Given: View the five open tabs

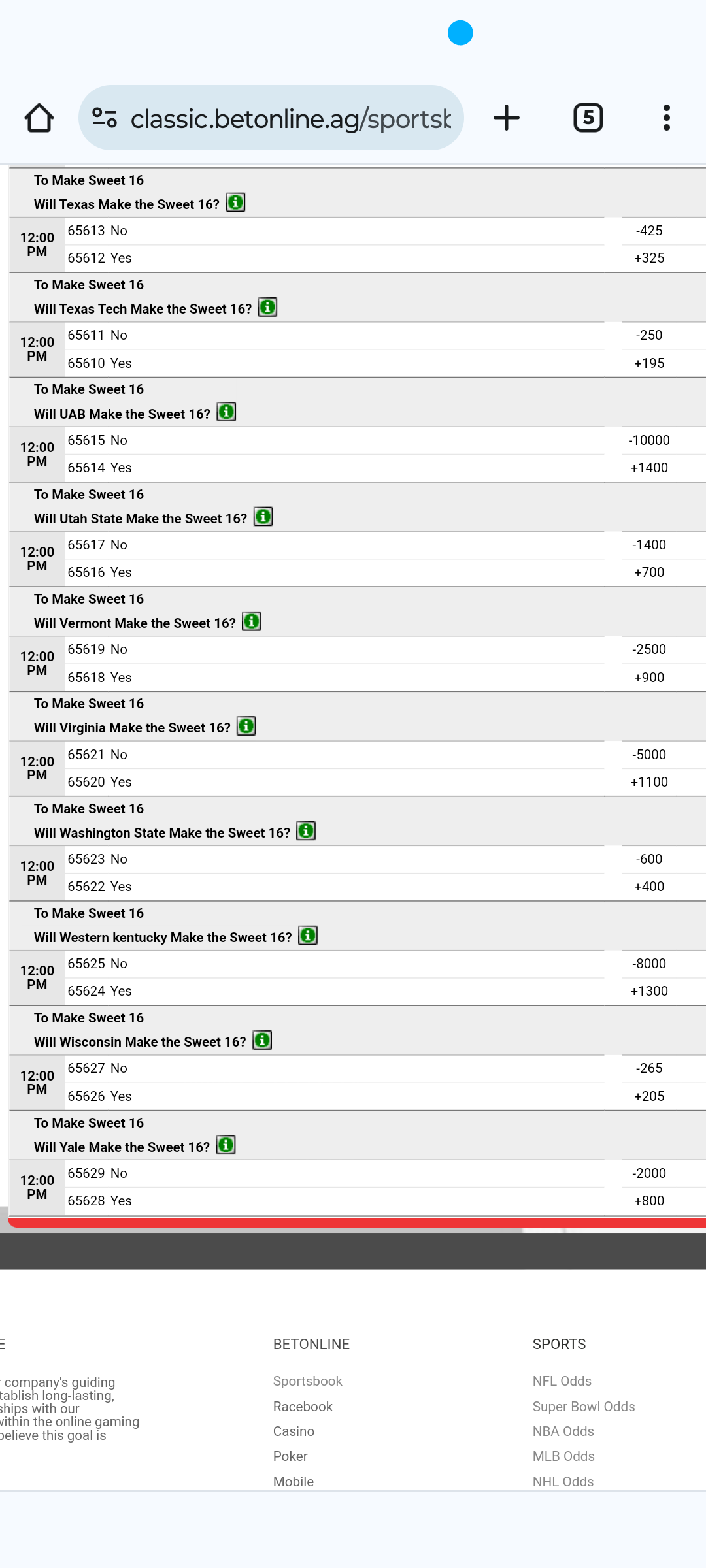Looking at the screenshot, I should point(588,118).
